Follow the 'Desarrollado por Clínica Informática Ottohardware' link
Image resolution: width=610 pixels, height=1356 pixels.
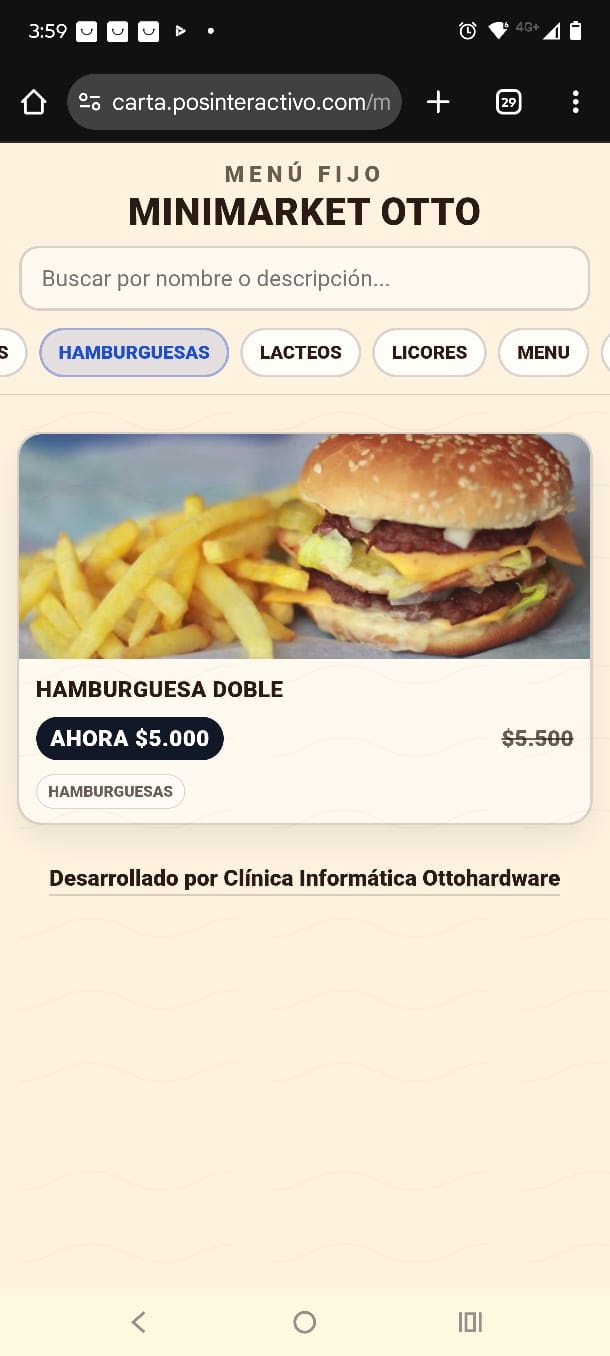pyautogui.click(x=304, y=879)
